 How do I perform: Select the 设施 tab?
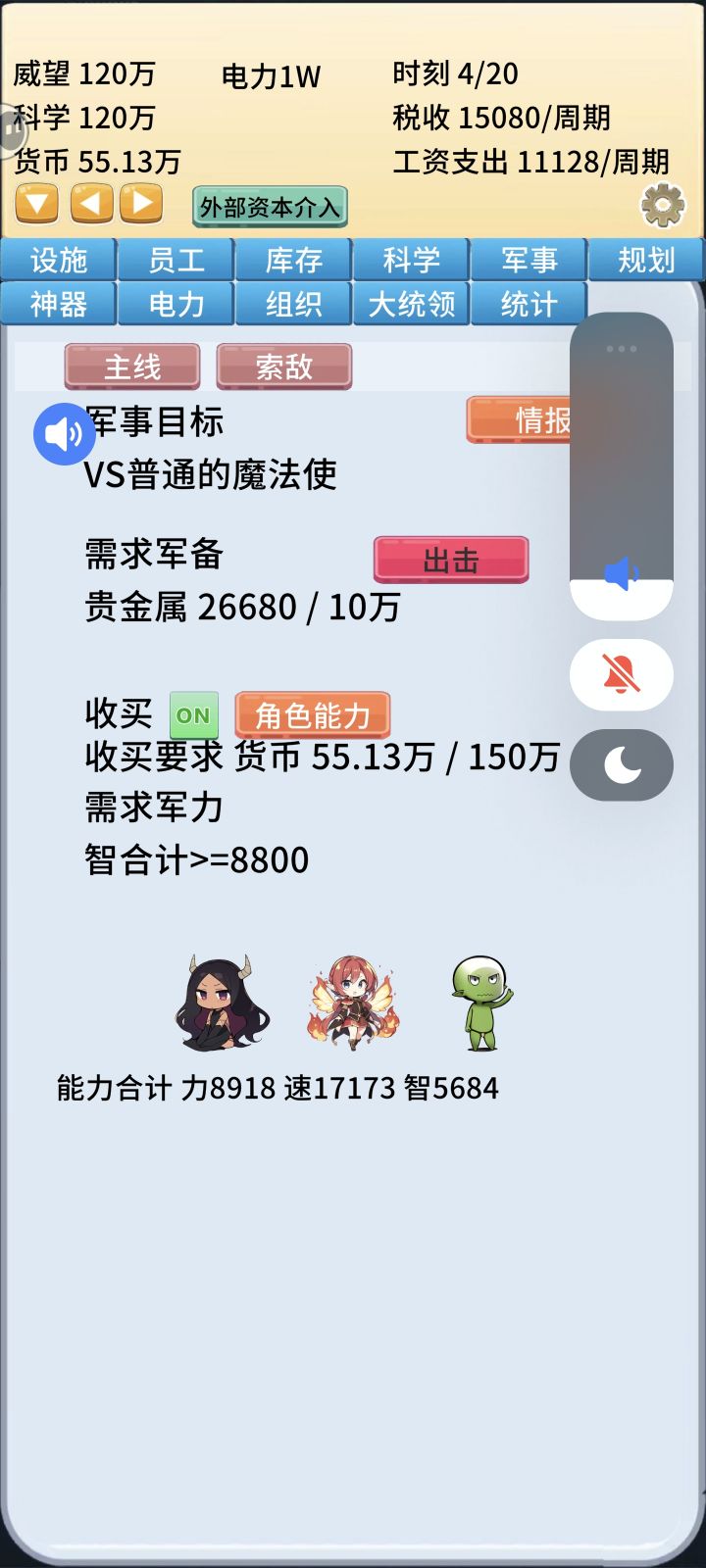click(58, 260)
